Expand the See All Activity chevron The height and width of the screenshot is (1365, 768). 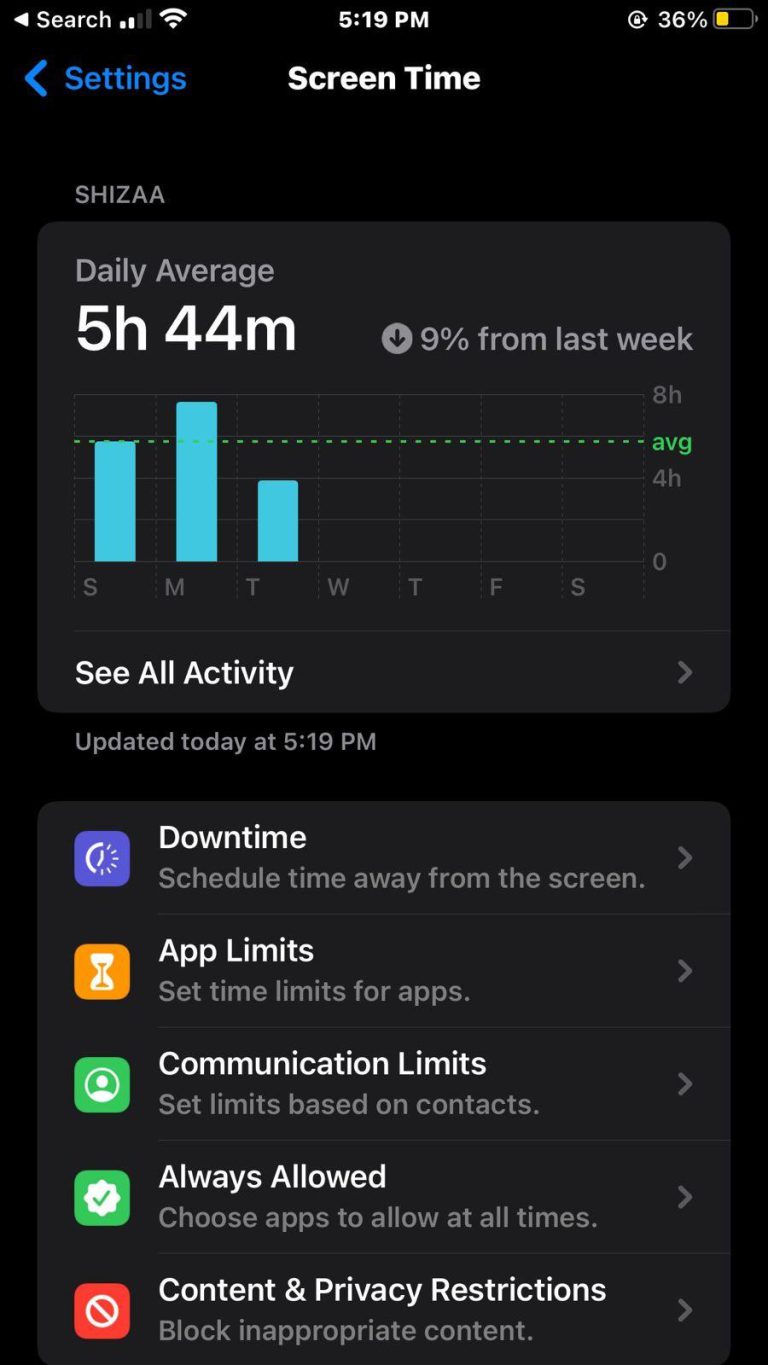click(x=684, y=673)
